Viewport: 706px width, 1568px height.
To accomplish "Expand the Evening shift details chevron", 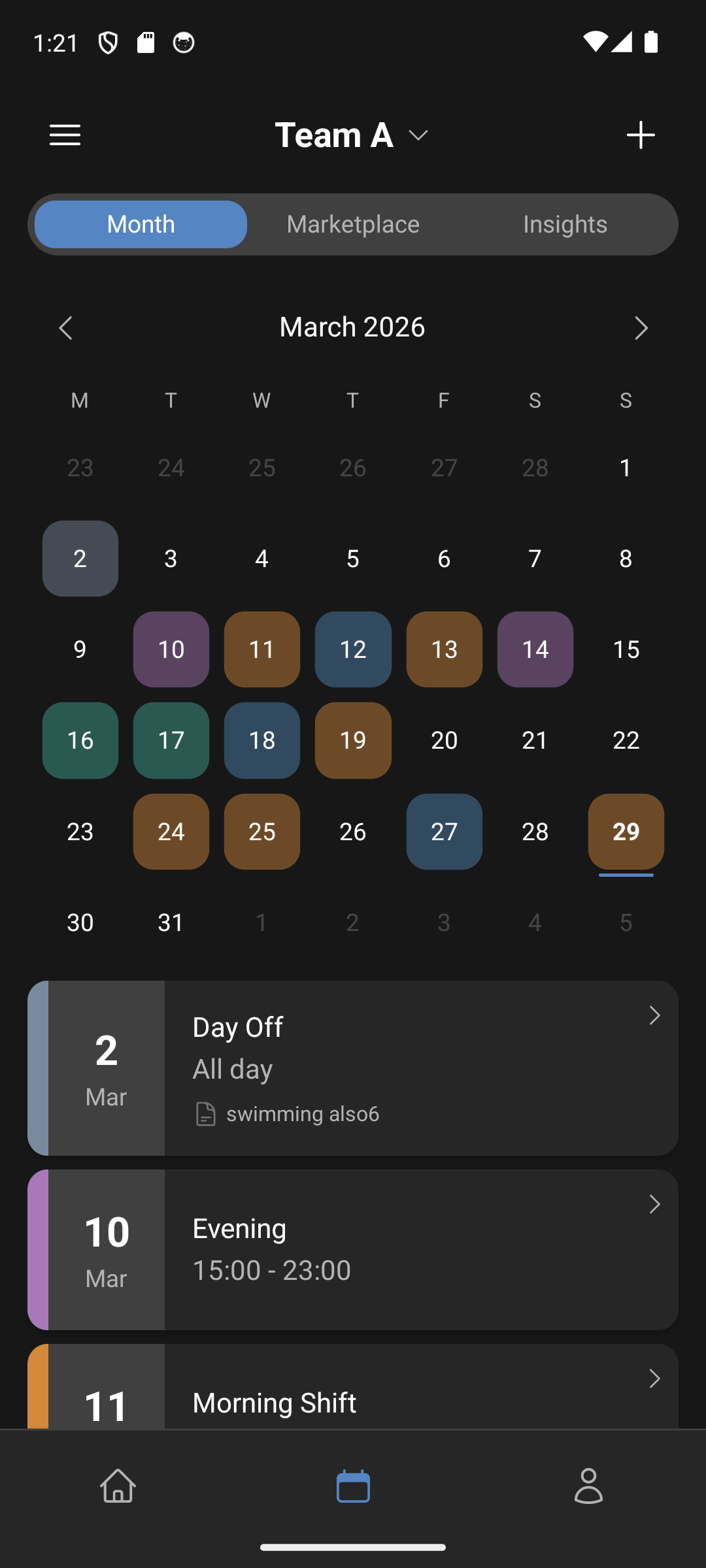I will pos(654,1204).
